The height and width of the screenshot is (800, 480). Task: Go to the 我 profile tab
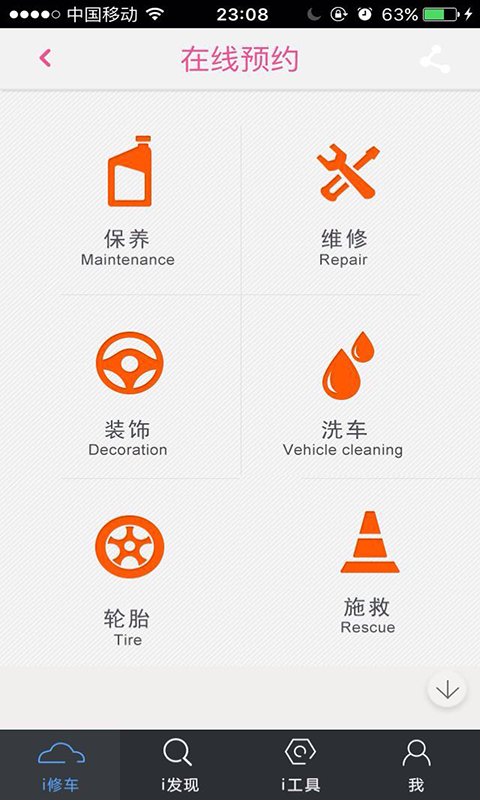[x=416, y=765]
